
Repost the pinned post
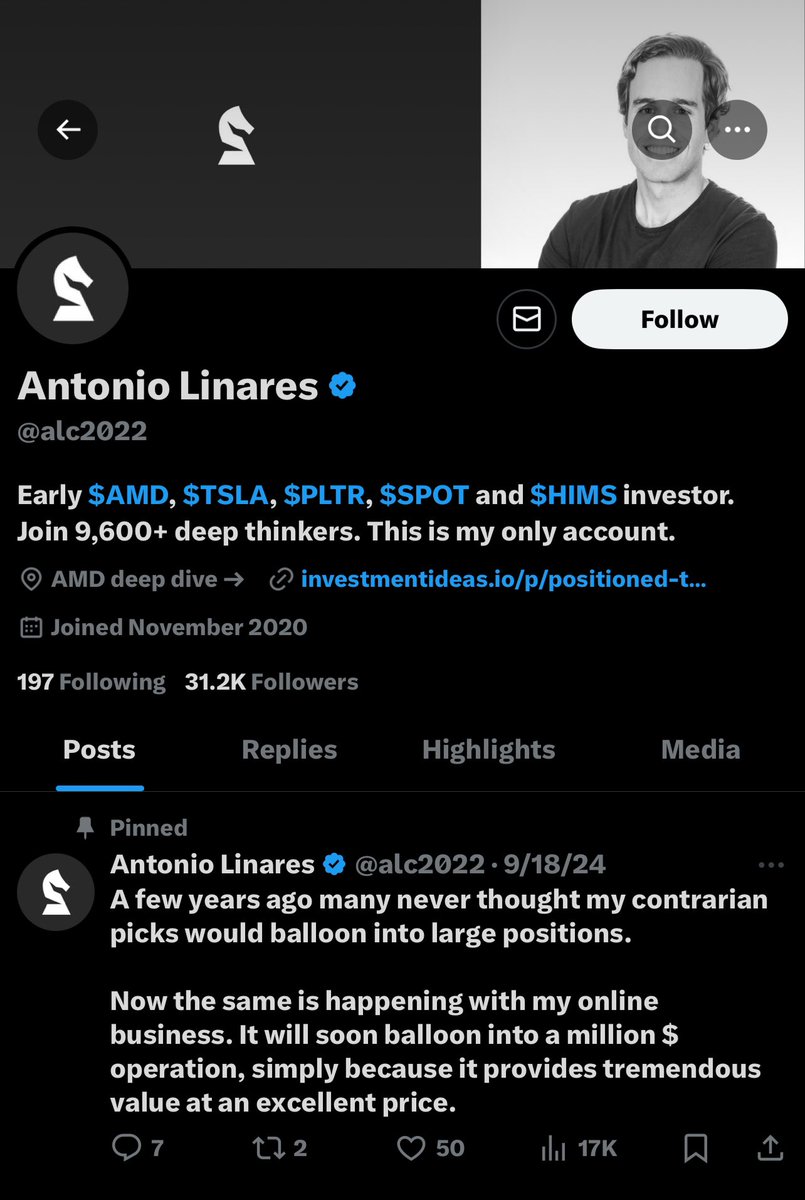[269, 1148]
